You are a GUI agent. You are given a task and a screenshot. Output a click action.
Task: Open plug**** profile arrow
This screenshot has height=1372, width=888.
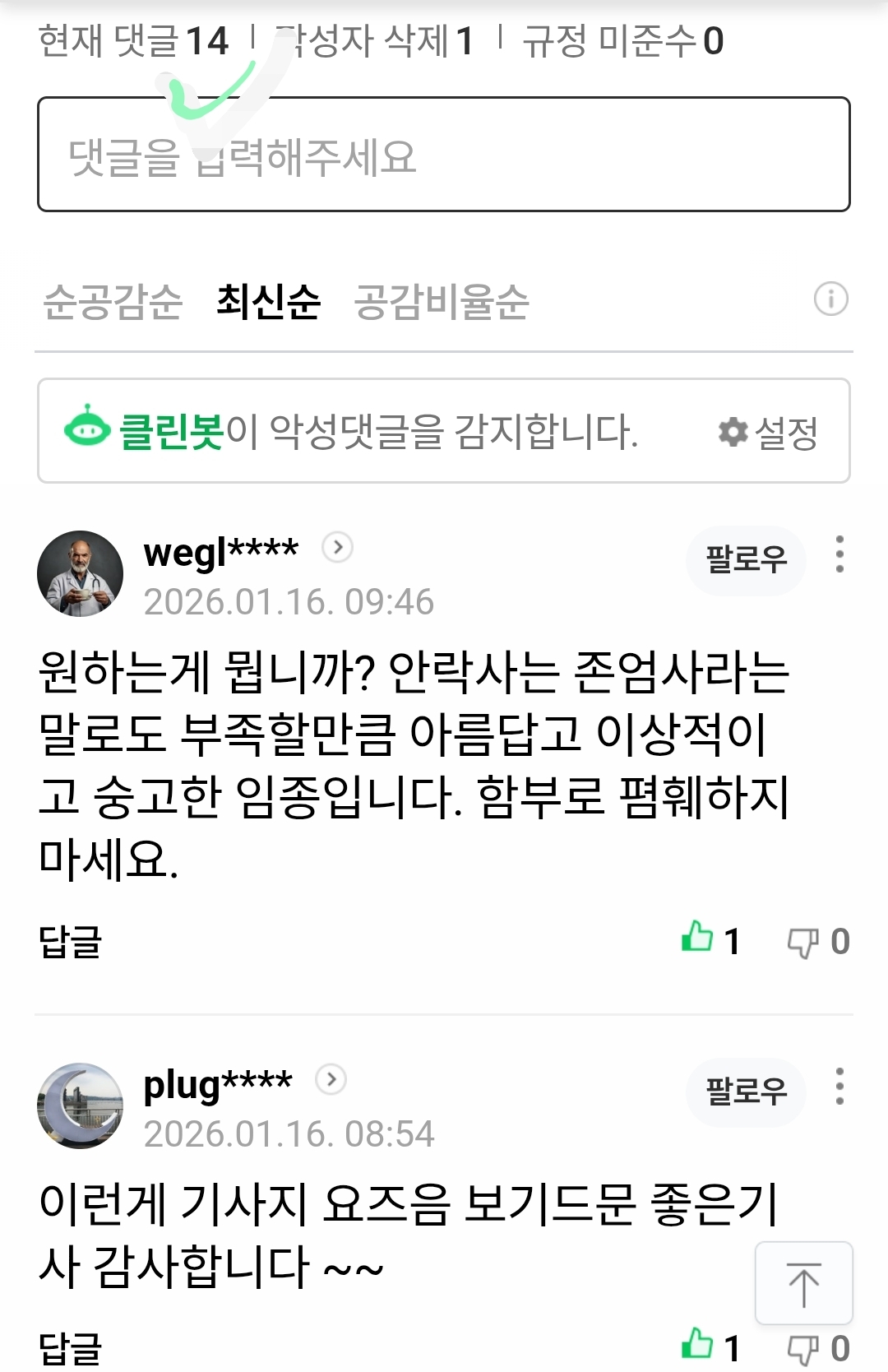click(331, 1079)
